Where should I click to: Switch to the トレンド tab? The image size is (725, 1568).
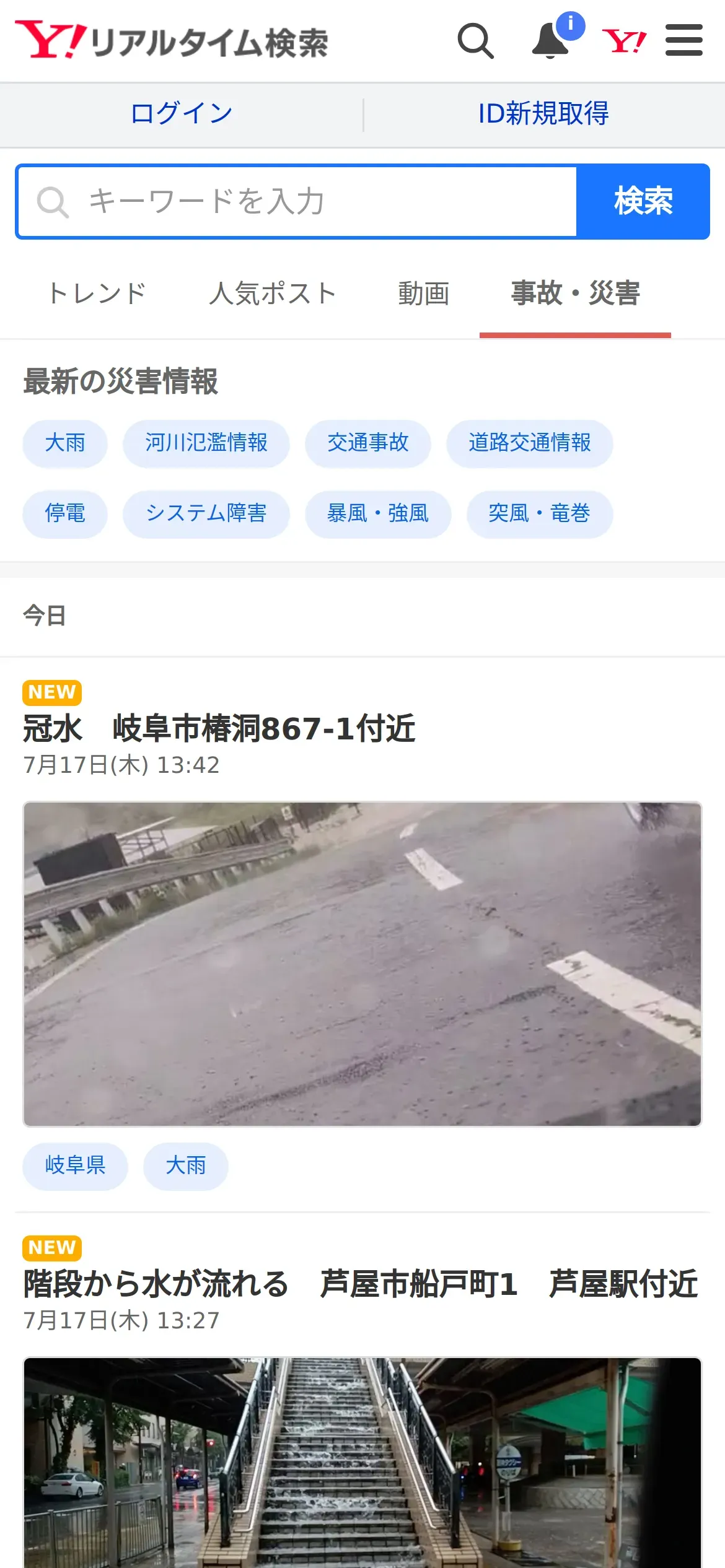[x=98, y=294]
